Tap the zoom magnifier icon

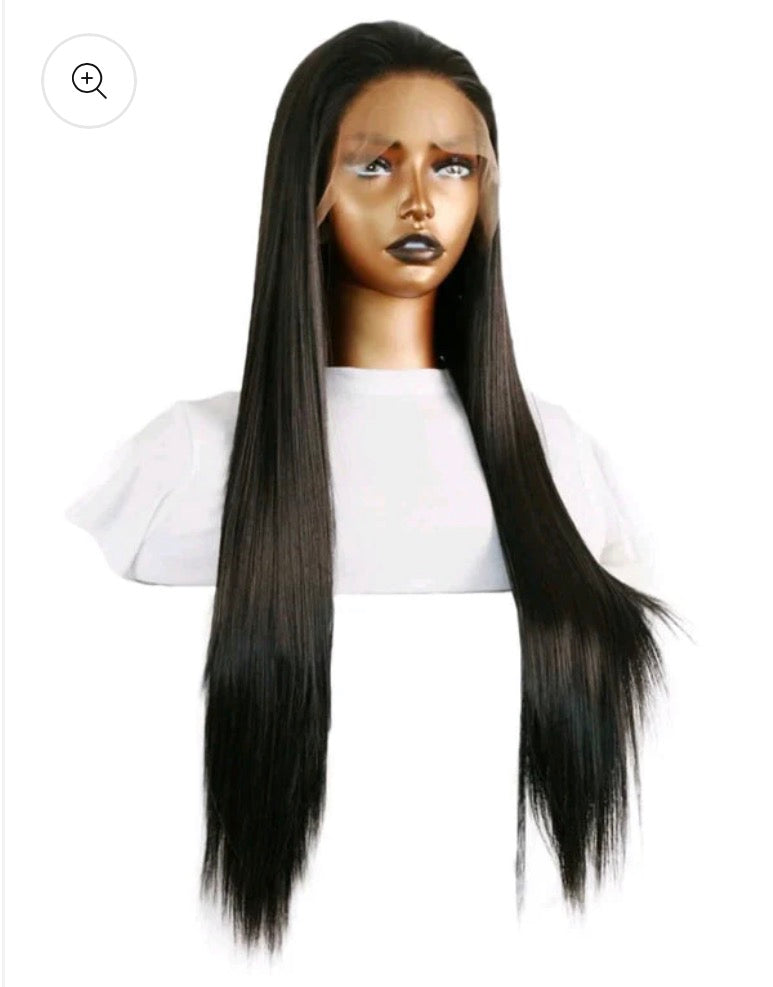[x=88, y=81]
